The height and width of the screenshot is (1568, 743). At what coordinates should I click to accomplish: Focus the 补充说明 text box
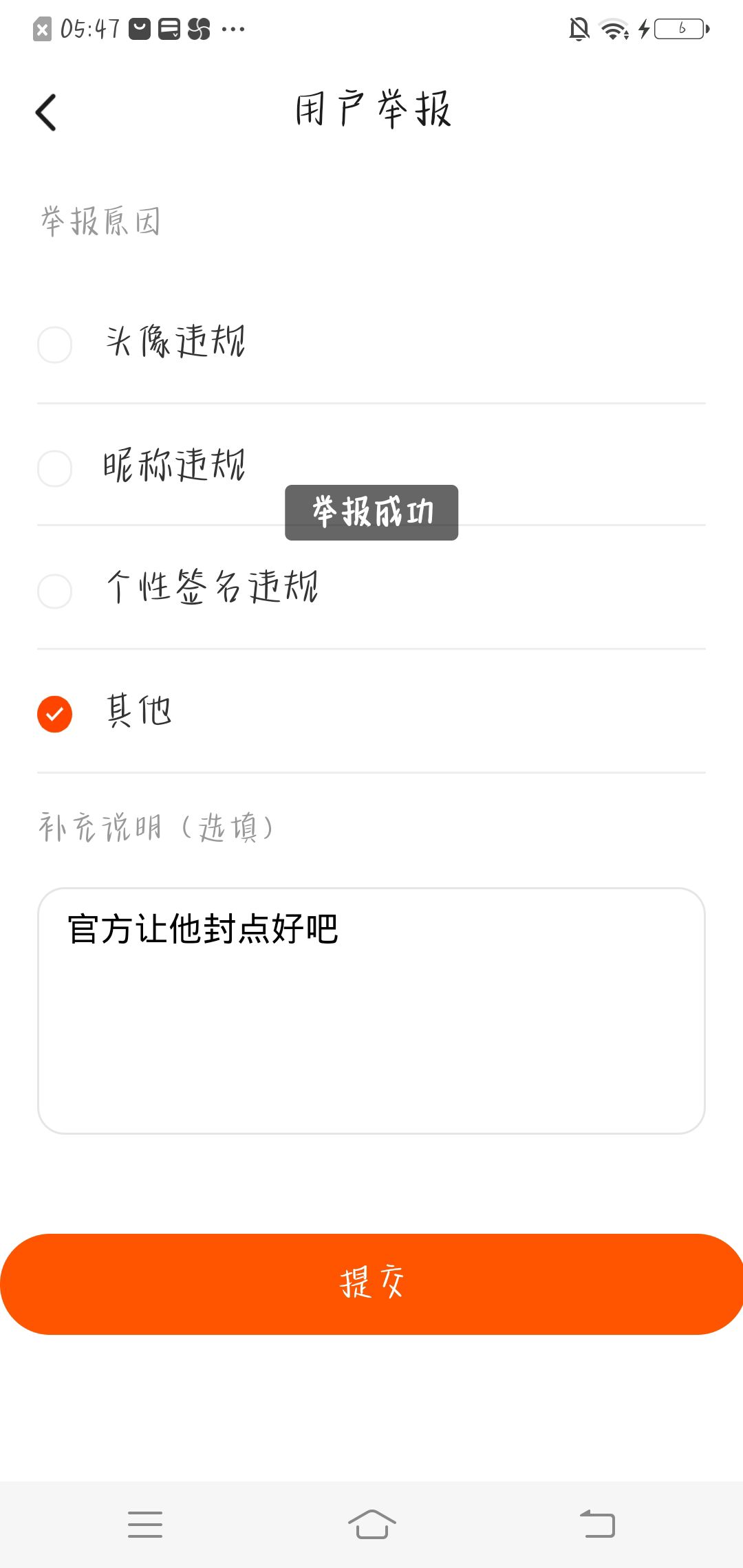[371, 1011]
